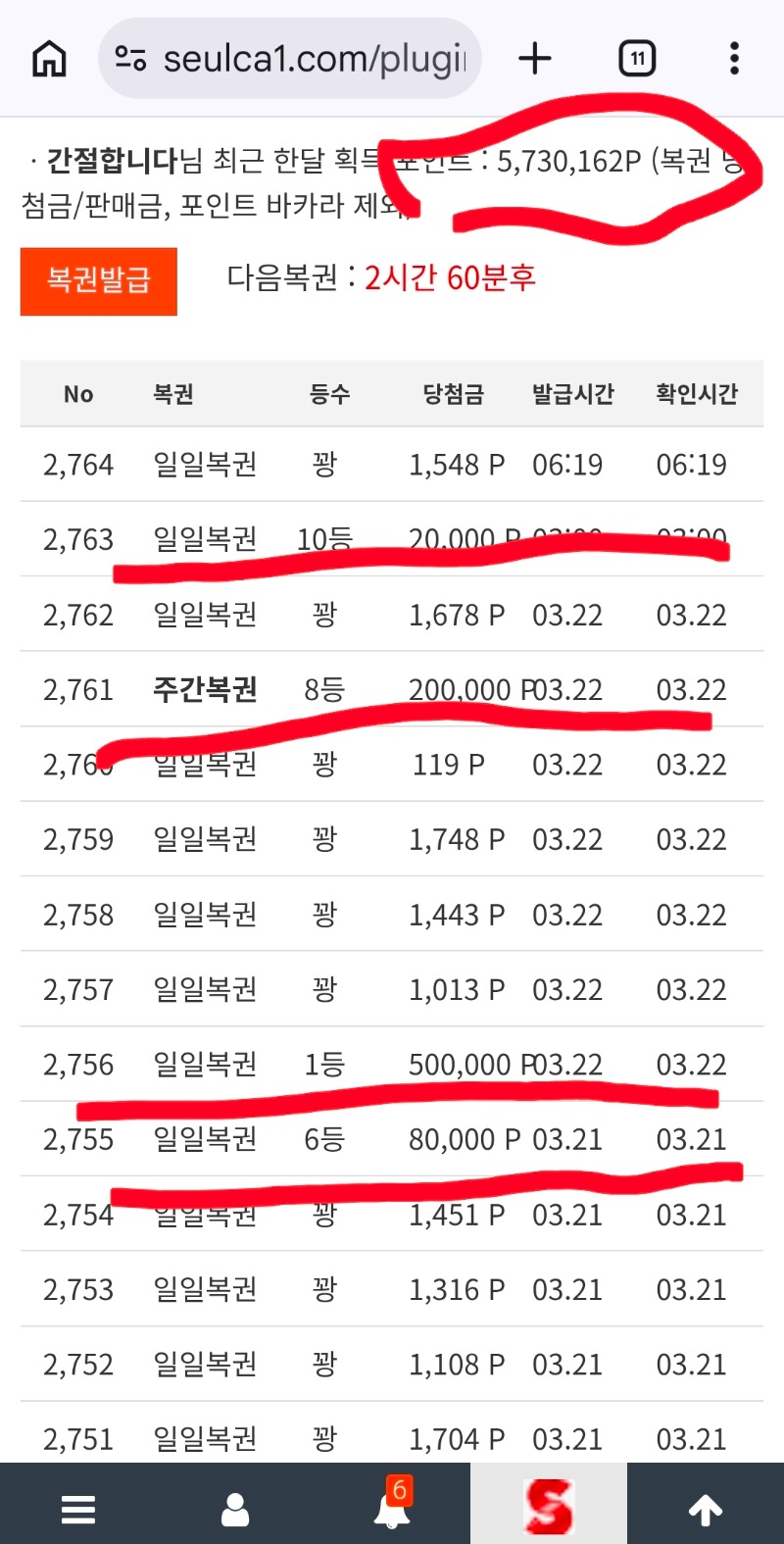The image size is (784, 1544).
Task: Open a new browser tab
Action: point(535,59)
